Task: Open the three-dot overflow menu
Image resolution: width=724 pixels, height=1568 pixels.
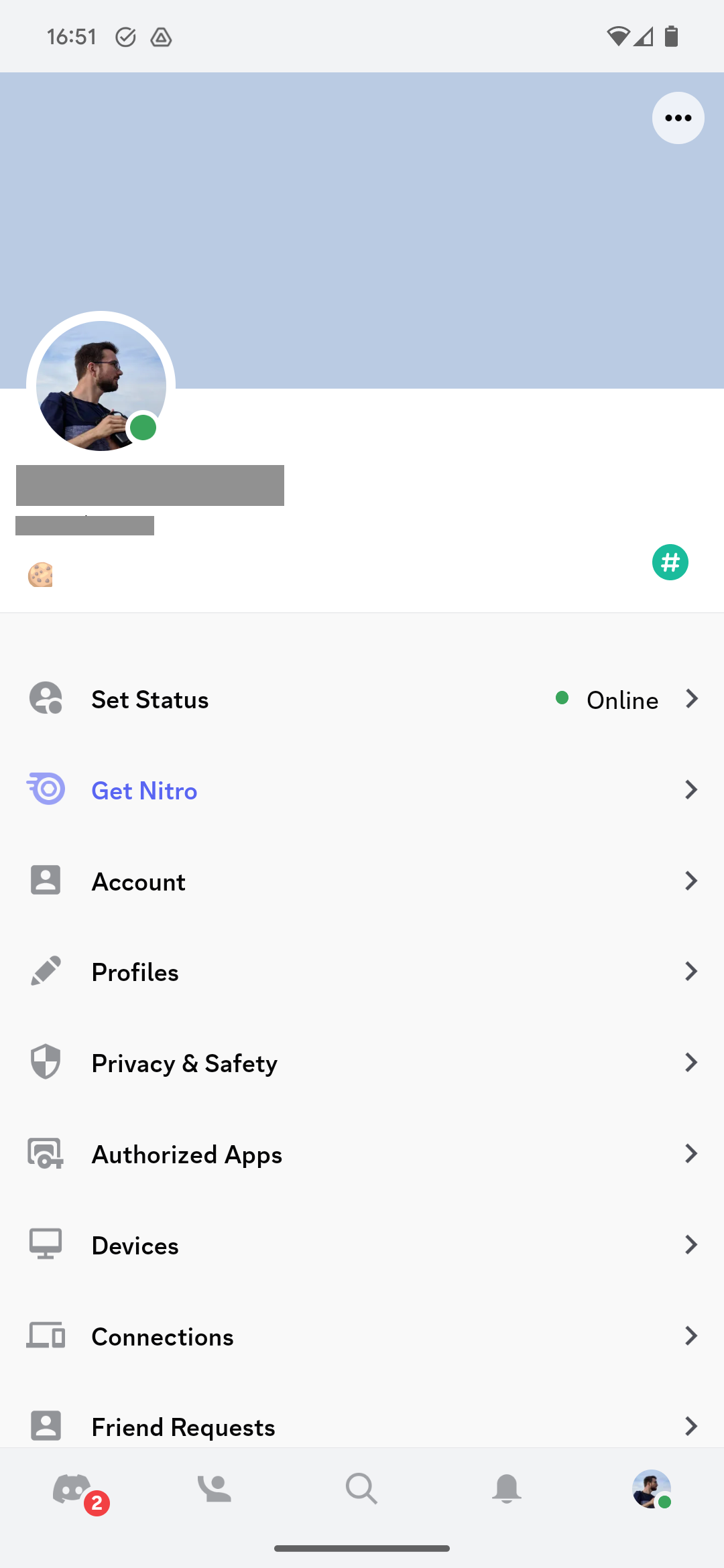Action: tap(678, 118)
